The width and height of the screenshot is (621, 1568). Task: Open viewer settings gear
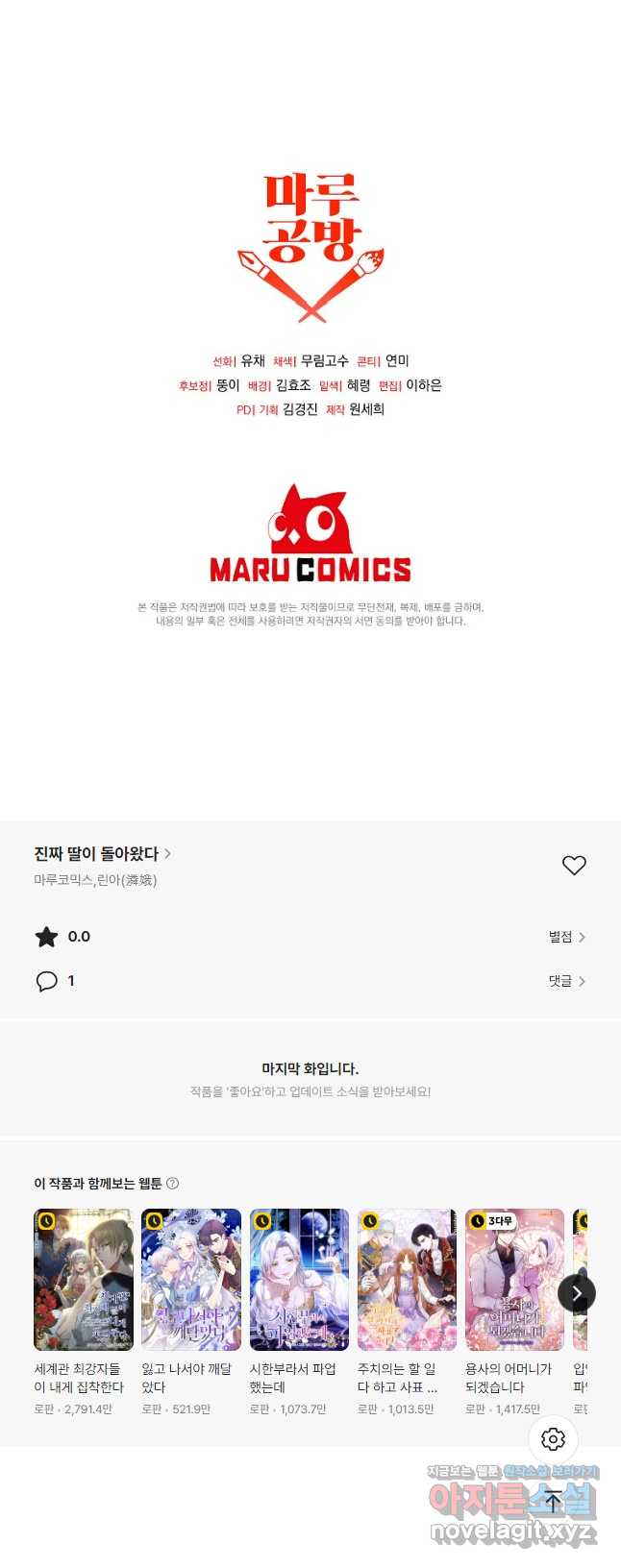[x=553, y=1439]
